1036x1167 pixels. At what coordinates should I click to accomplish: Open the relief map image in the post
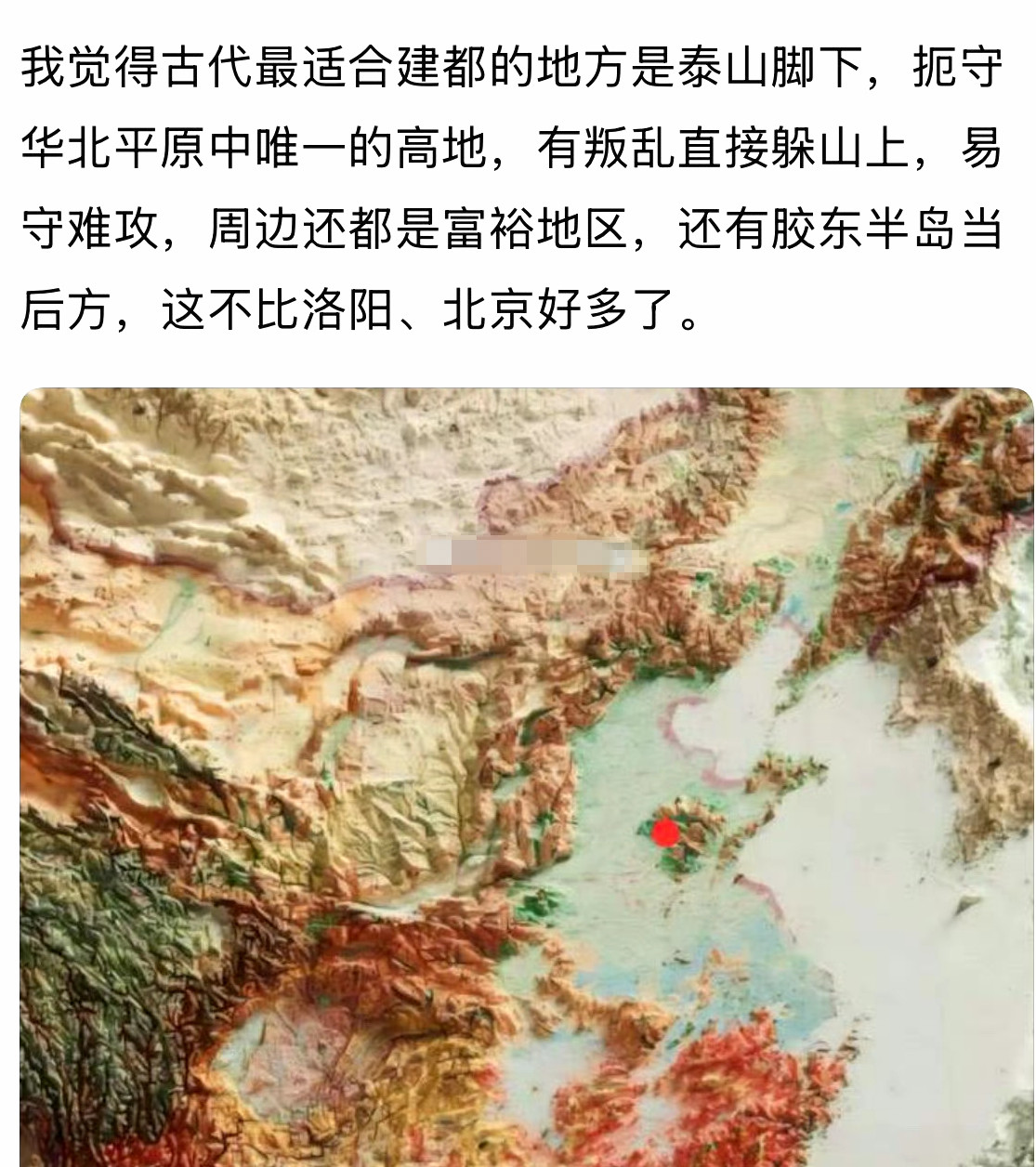click(526, 776)
